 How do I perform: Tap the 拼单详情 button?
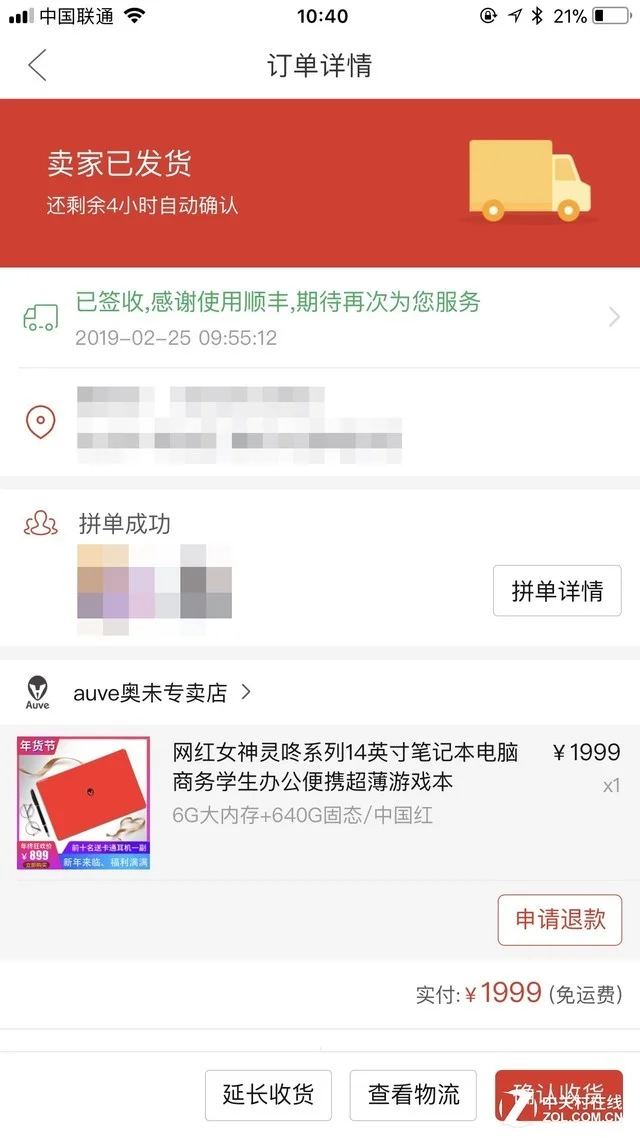tap(557, 590)
